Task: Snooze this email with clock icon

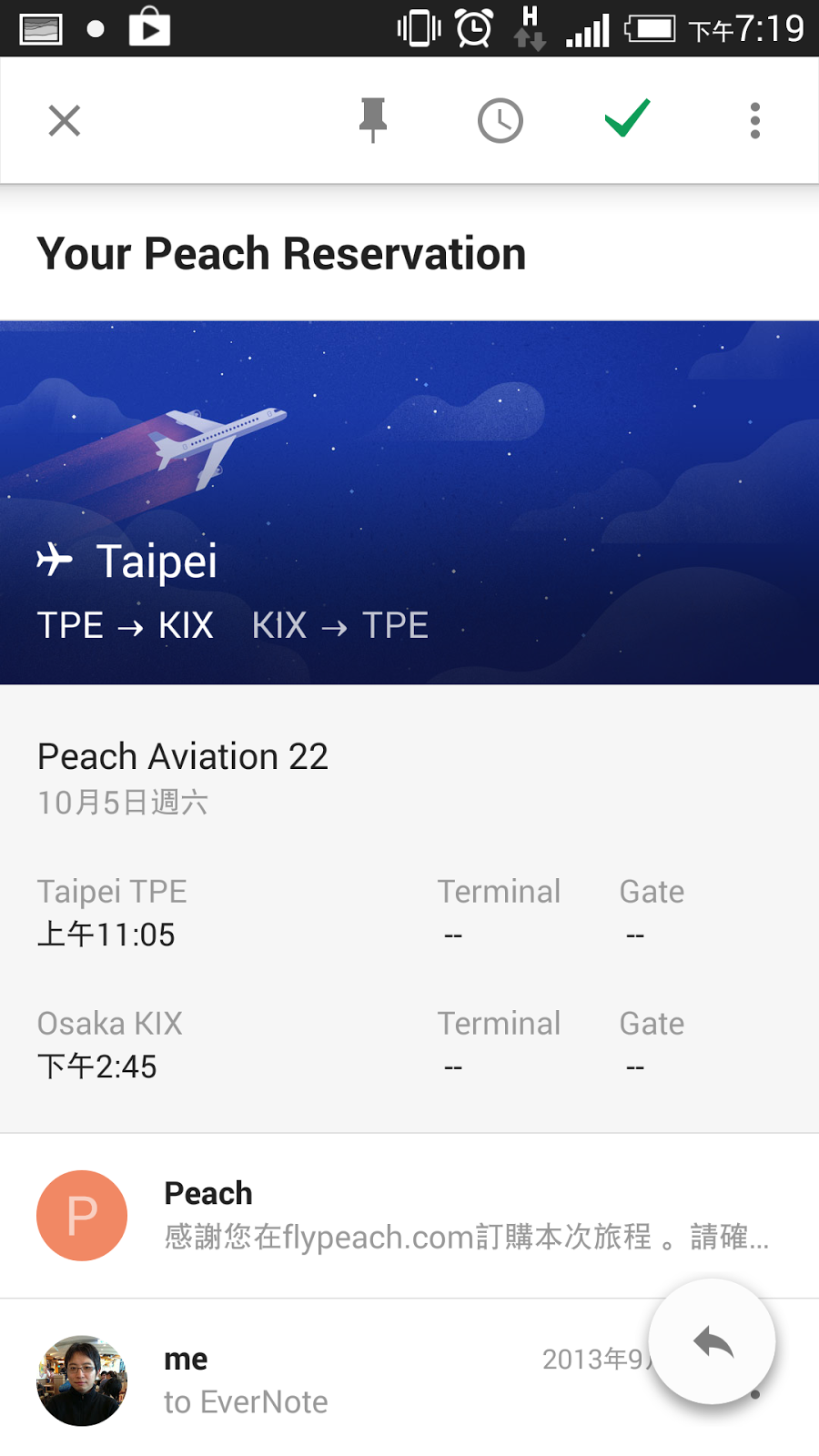Action: [x=500, y=120]
